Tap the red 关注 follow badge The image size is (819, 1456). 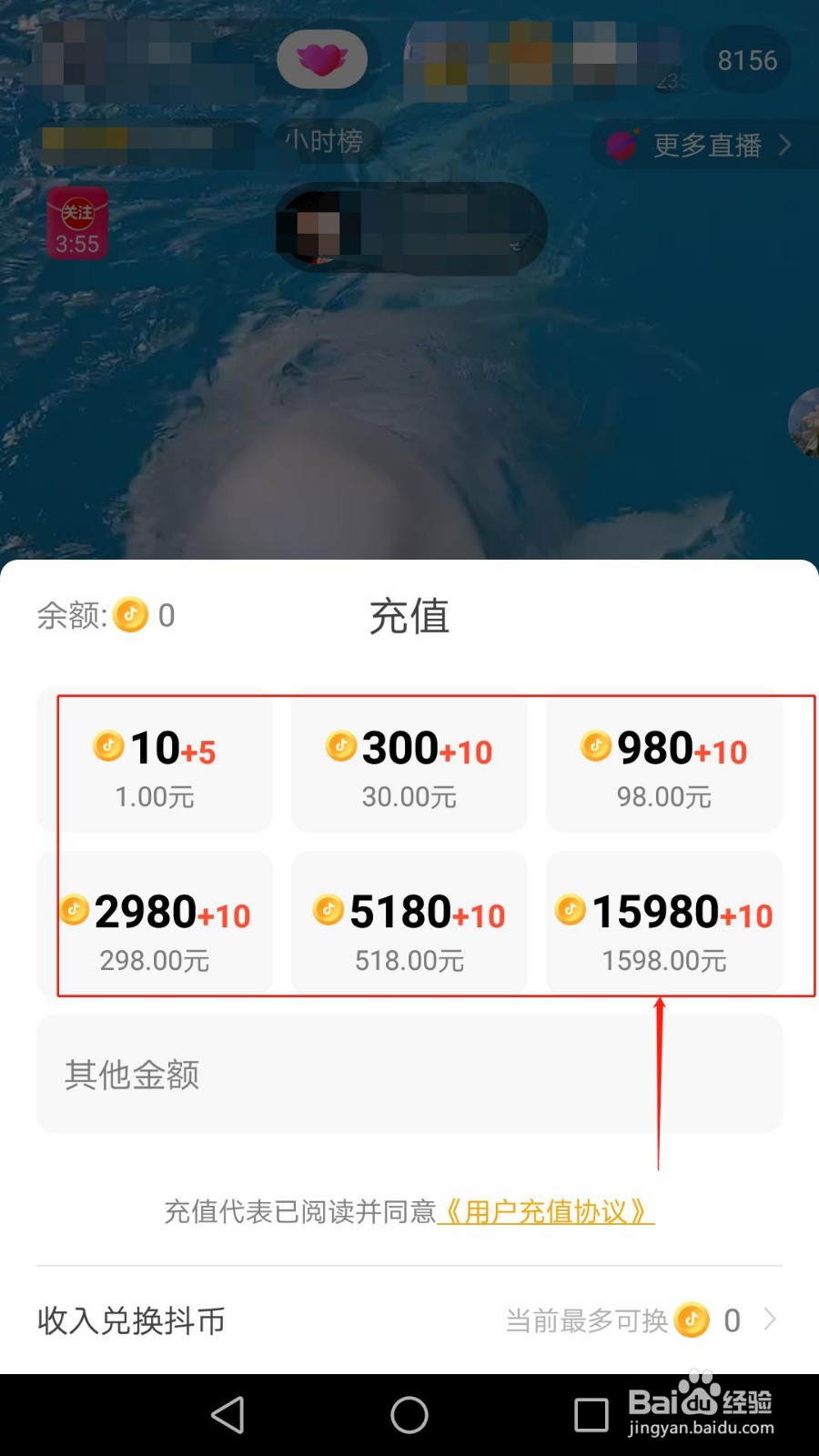76,221
